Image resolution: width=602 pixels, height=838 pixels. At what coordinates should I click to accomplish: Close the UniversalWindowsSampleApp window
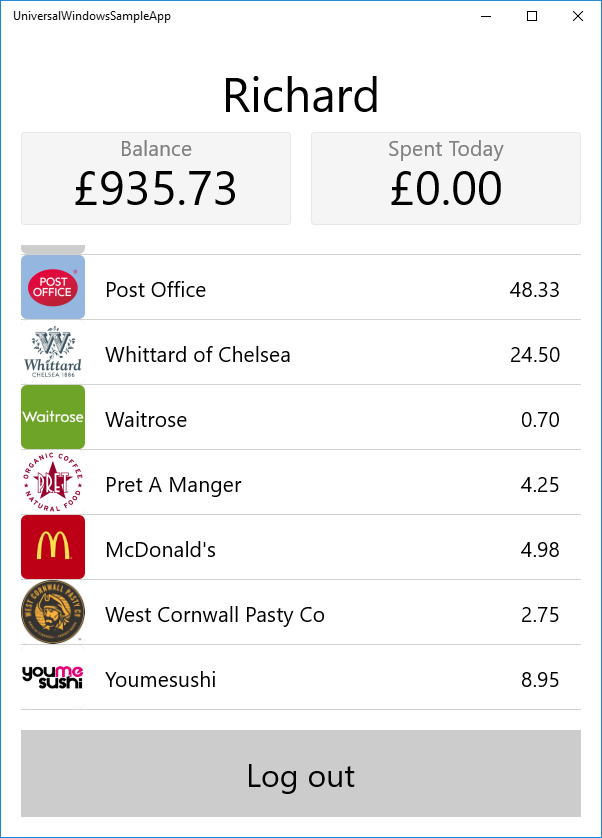[577, 16]
